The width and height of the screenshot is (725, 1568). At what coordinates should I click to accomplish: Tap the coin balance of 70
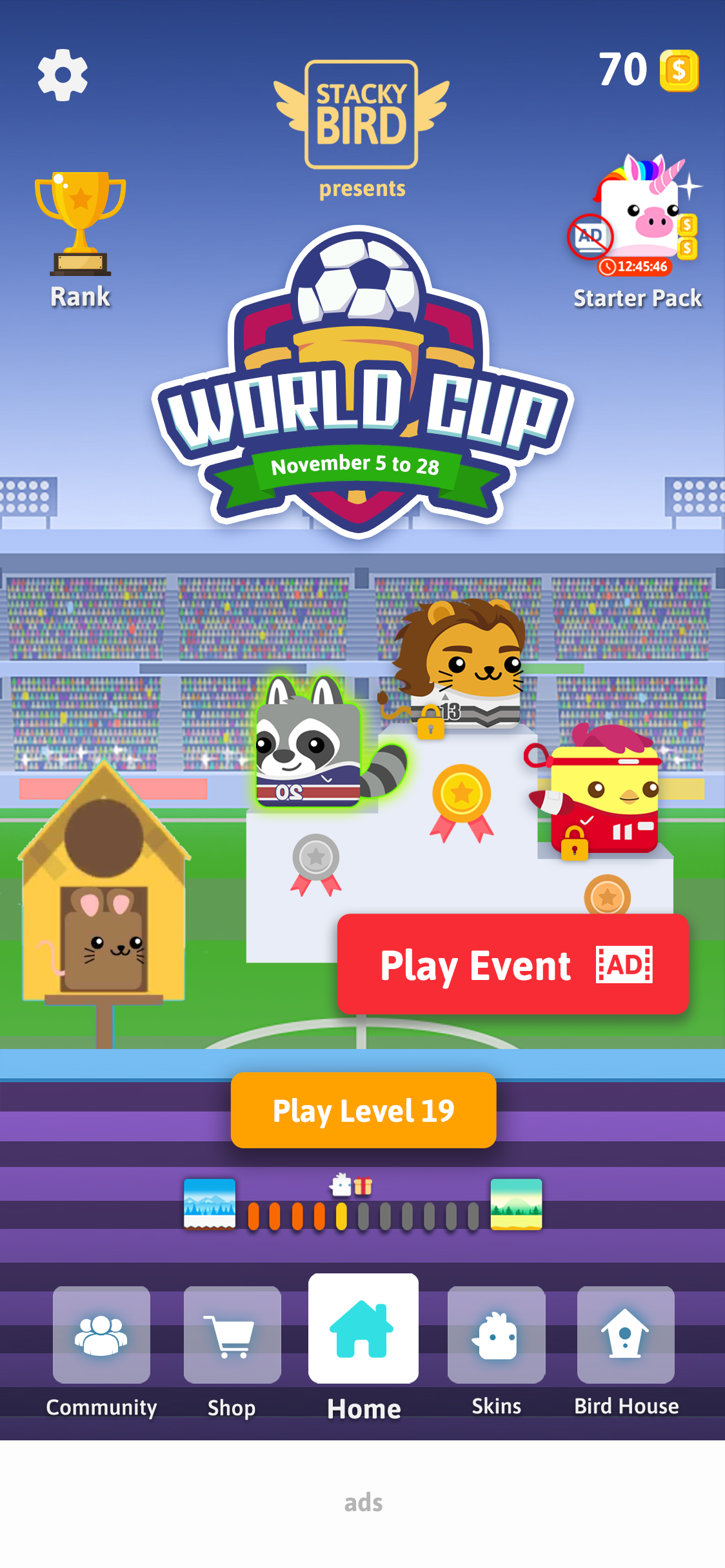(648, 70)
